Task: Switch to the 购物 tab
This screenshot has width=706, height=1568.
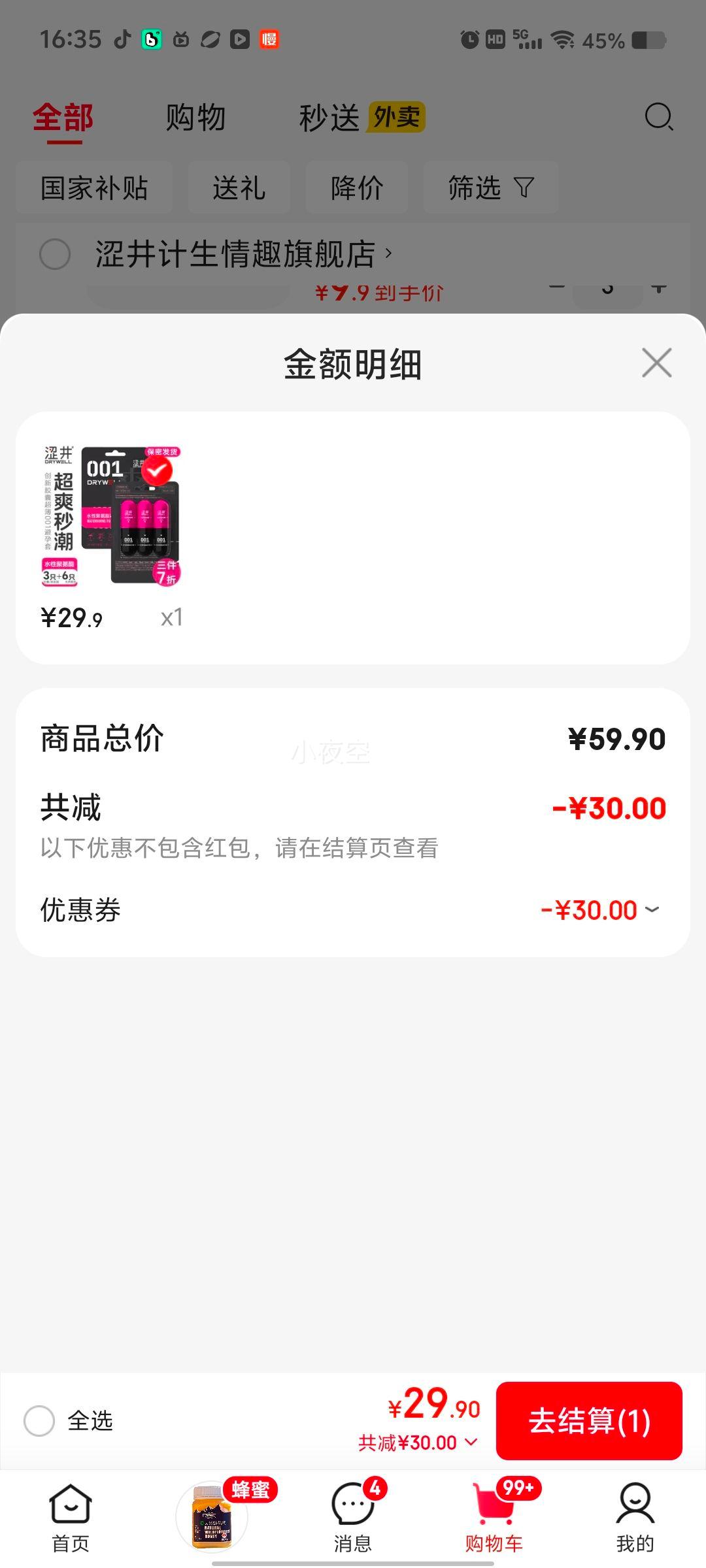Action: (x=196, y=118)
